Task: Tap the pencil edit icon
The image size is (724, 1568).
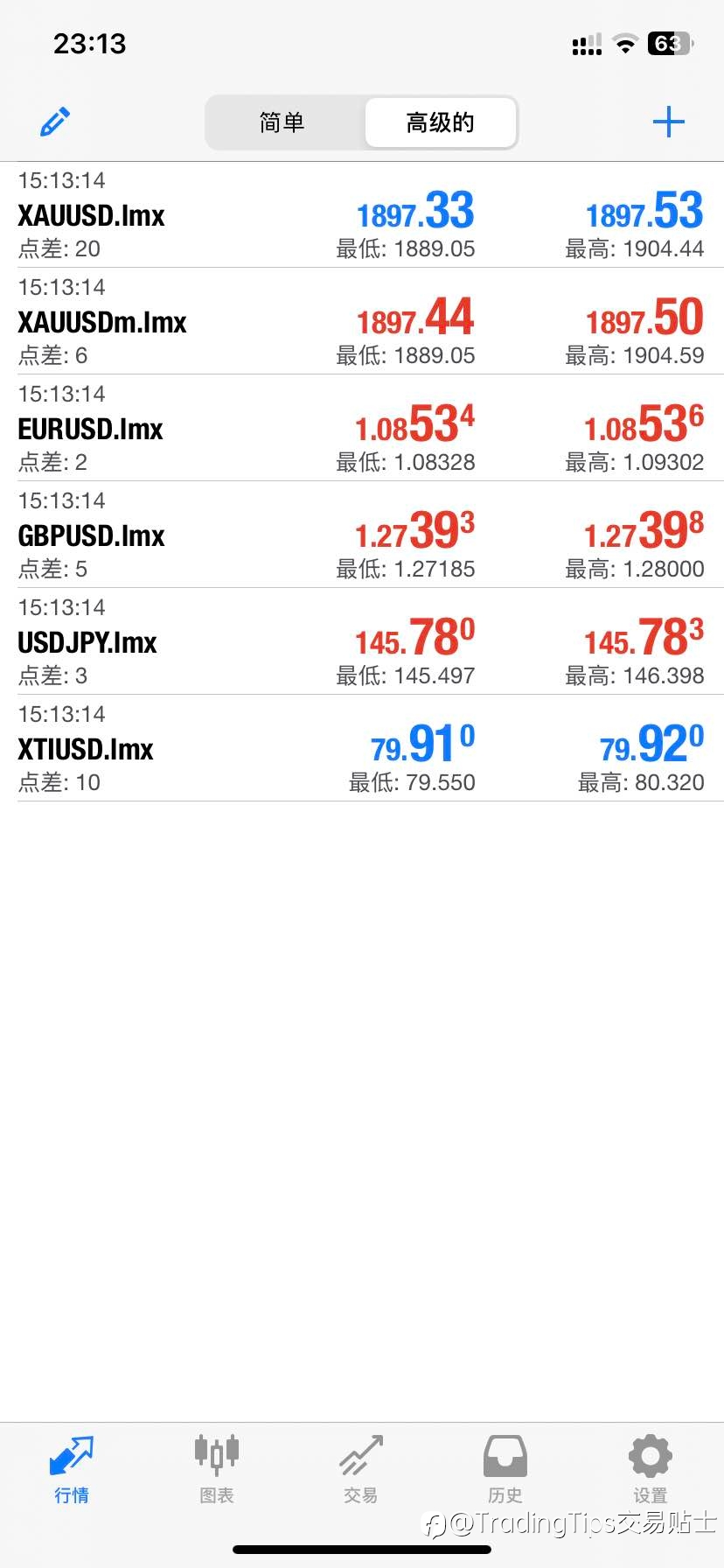Action: [55, 122]
